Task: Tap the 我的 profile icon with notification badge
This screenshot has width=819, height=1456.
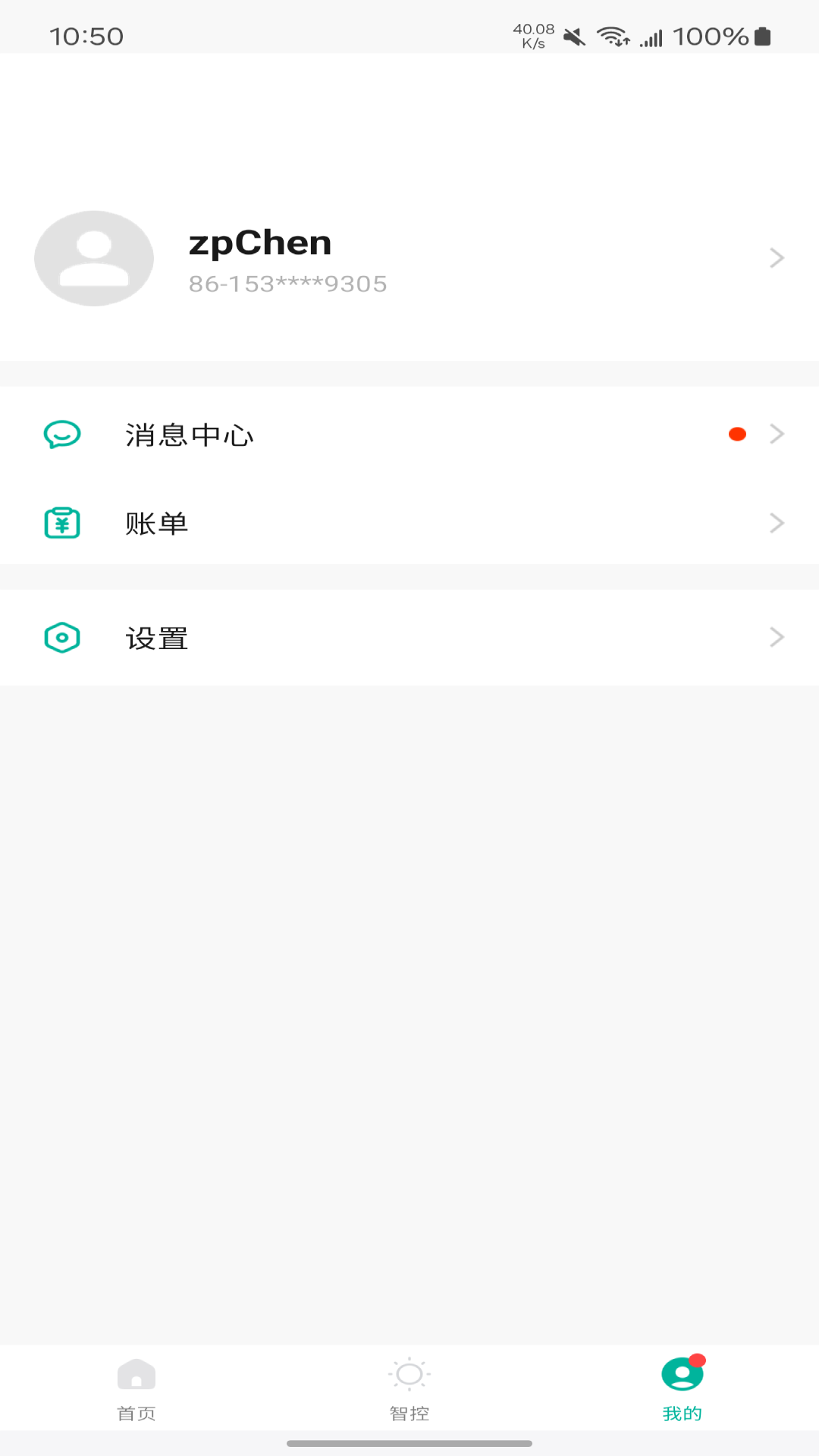Action: click(681, 1373)
